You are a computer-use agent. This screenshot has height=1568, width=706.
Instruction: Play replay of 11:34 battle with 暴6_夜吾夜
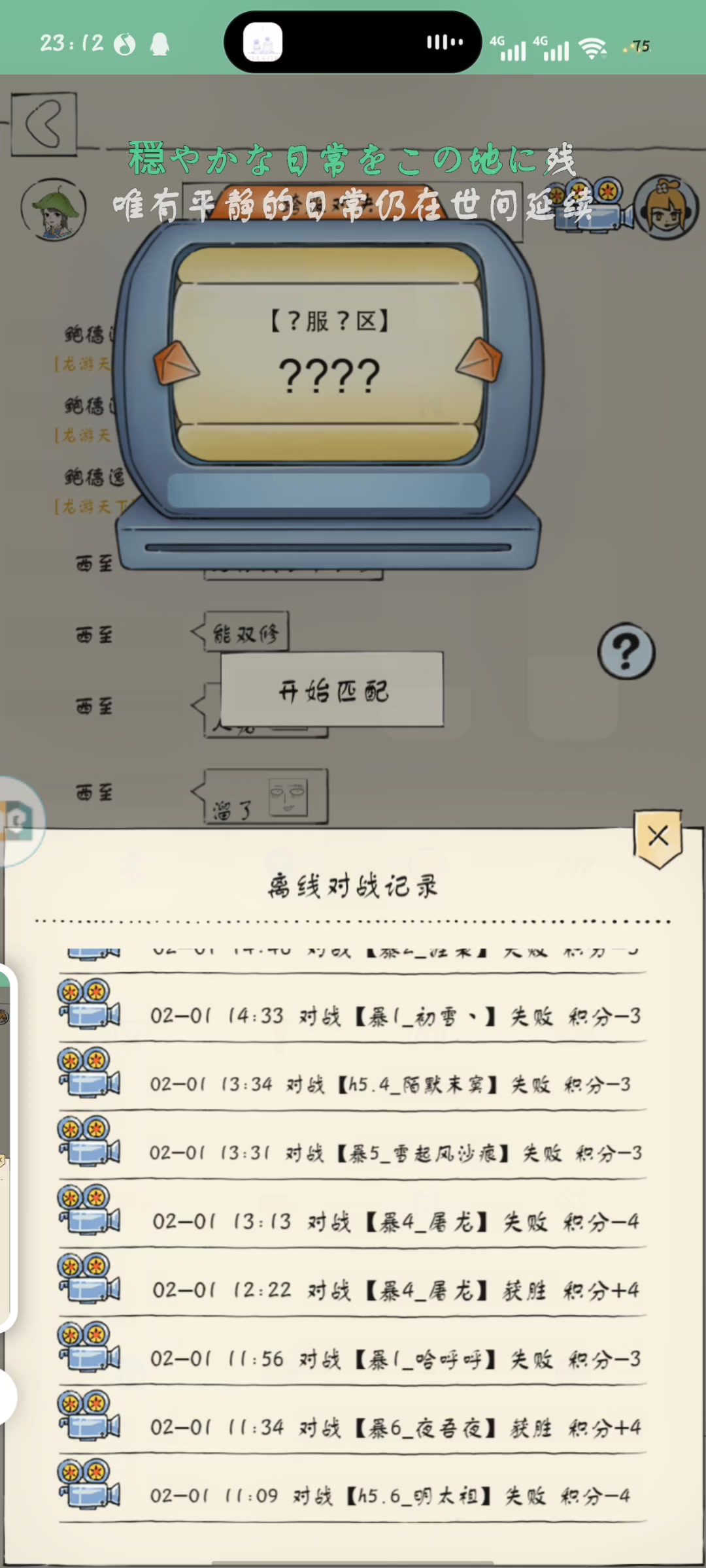[89, 1416]
